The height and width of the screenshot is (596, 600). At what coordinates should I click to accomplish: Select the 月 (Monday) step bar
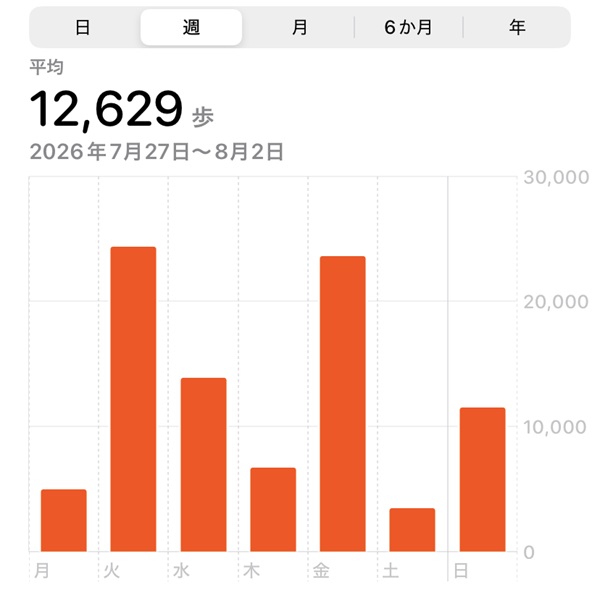64,520
